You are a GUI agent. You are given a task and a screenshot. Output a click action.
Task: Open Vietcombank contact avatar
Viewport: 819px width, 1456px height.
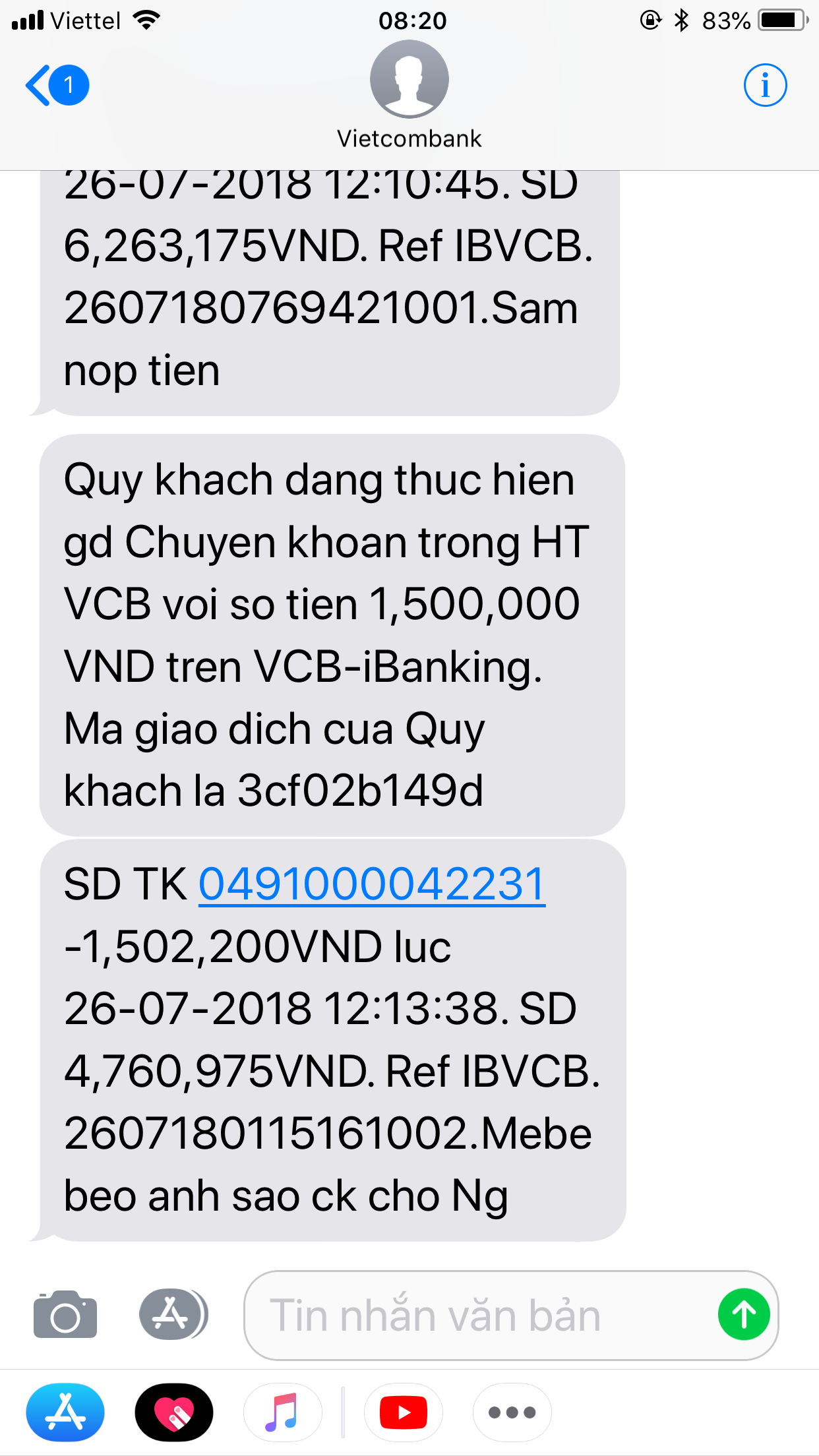click(409, 79)
